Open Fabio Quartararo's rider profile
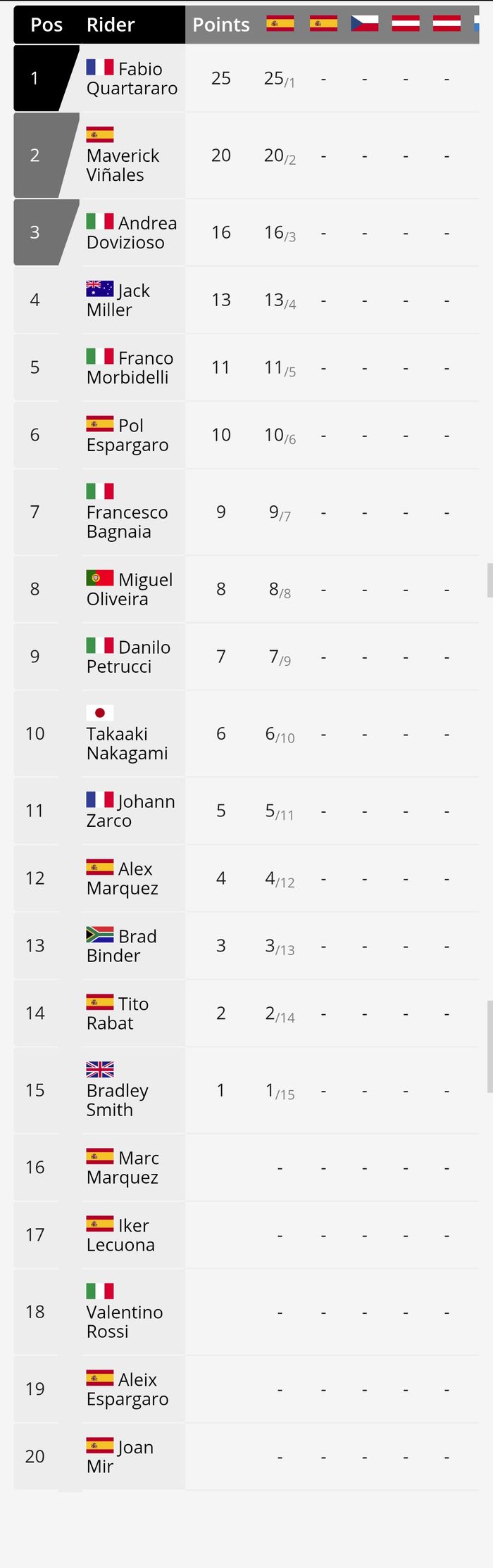This screenshot has height=1568, width=493. click(132, 79)
